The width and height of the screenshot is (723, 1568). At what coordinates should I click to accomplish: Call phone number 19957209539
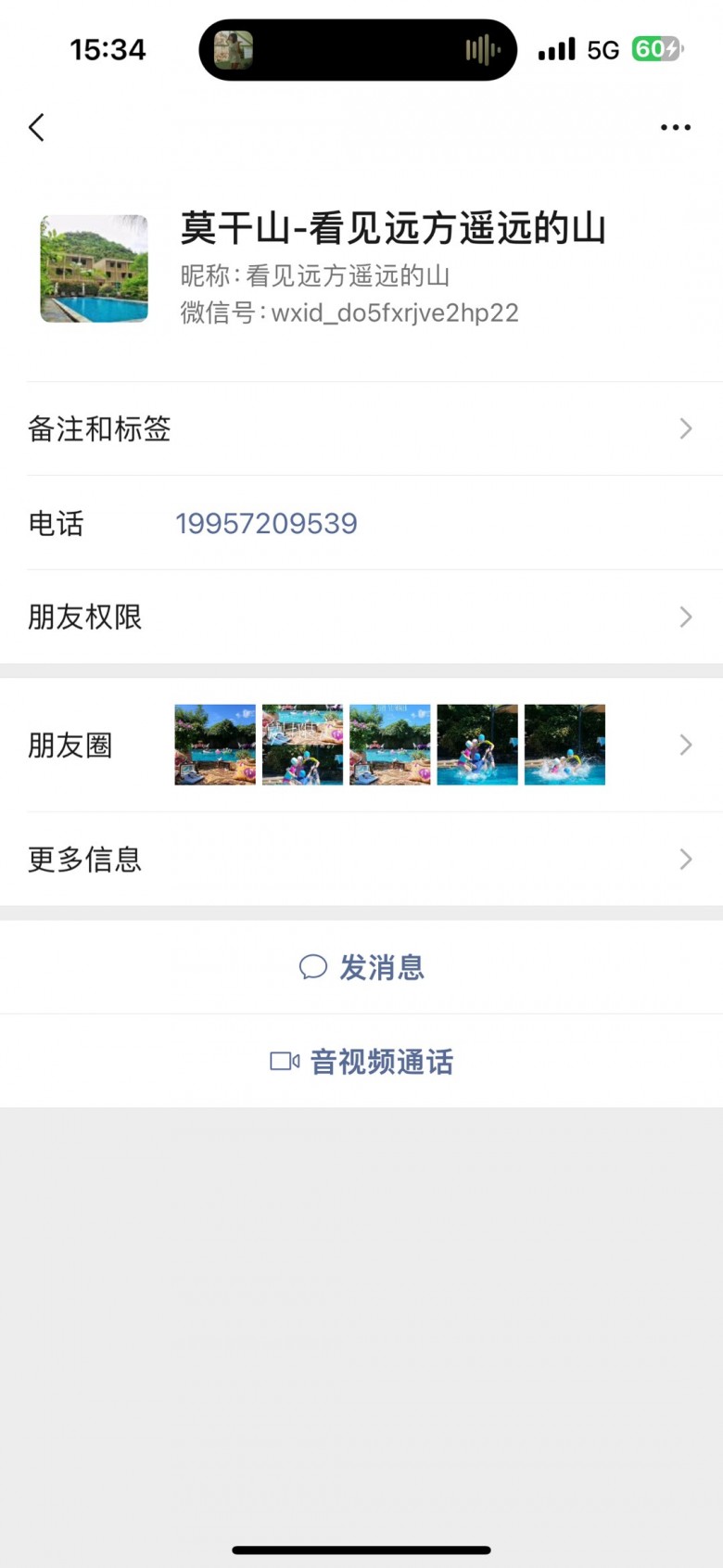pyautogui.click(x=266, y=524)
